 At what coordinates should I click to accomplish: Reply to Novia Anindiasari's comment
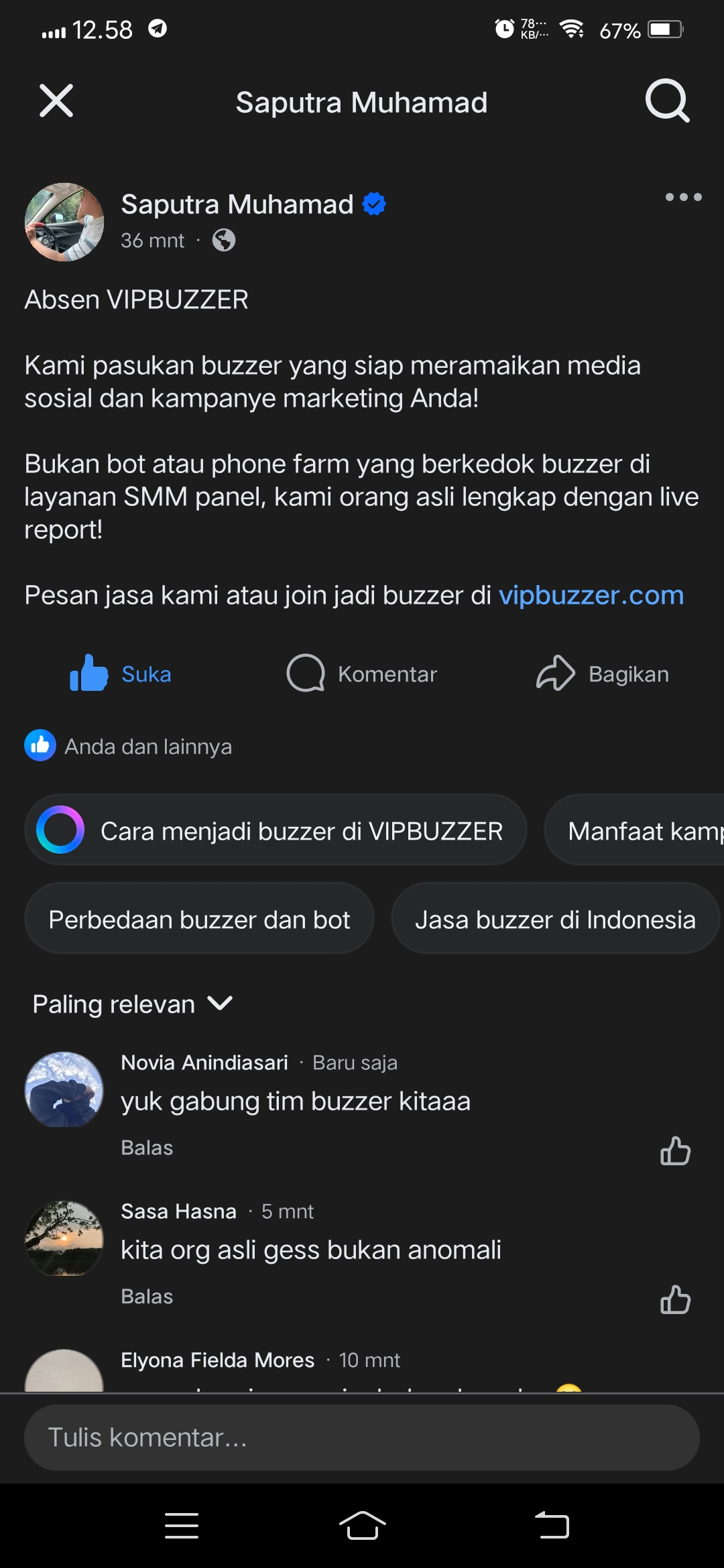point(147,1148)
